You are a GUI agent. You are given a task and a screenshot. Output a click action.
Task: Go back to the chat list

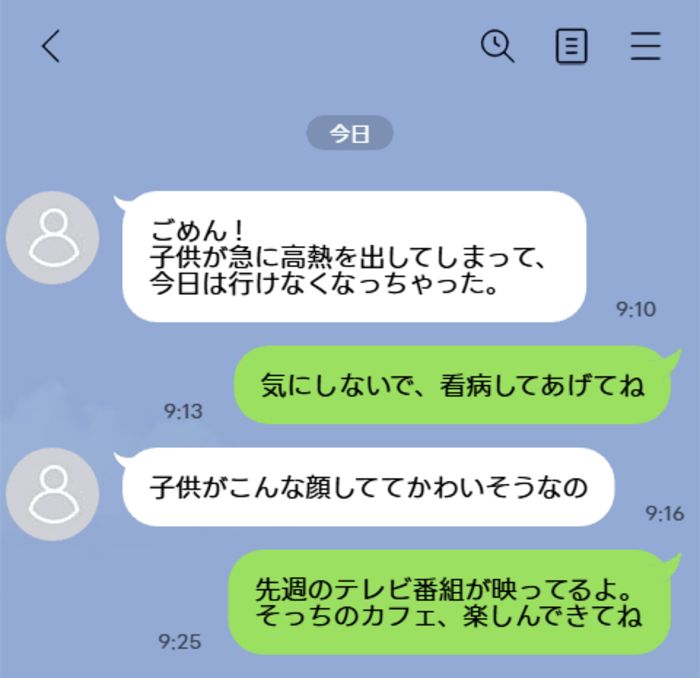pyautogui.click(x=51, y=46)
